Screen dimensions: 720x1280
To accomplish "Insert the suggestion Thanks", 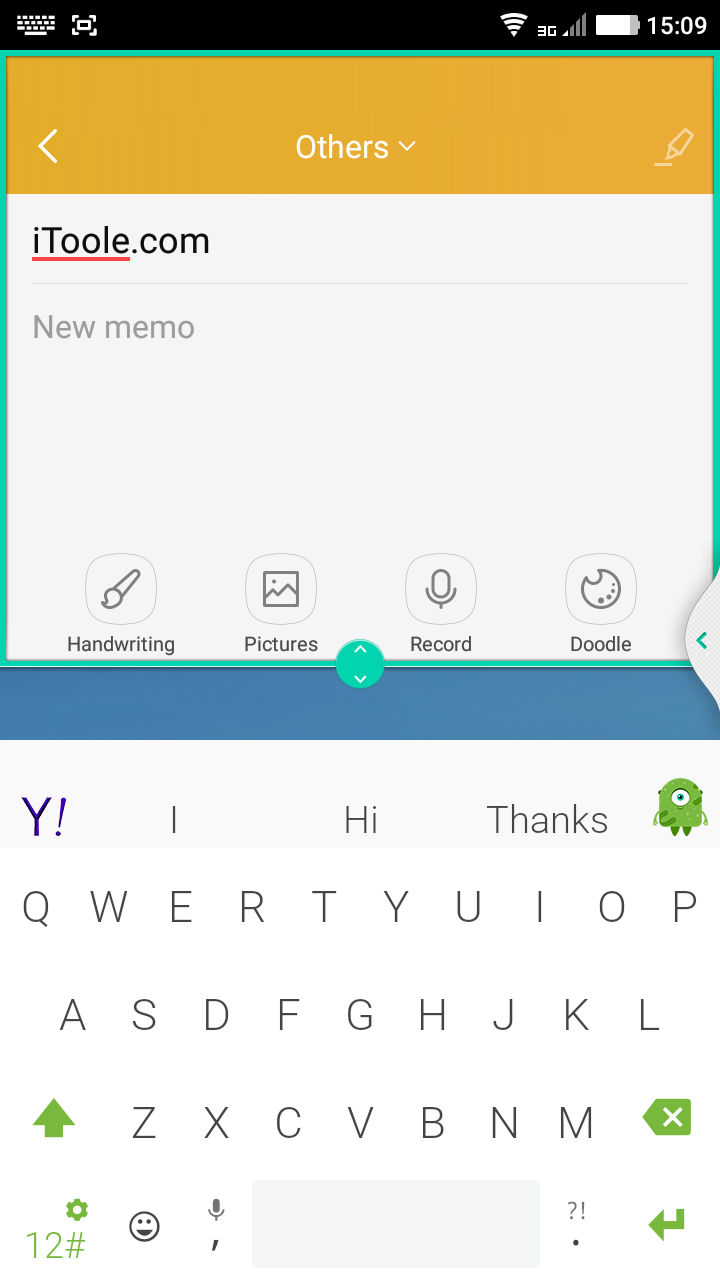I will pos(547,820).
